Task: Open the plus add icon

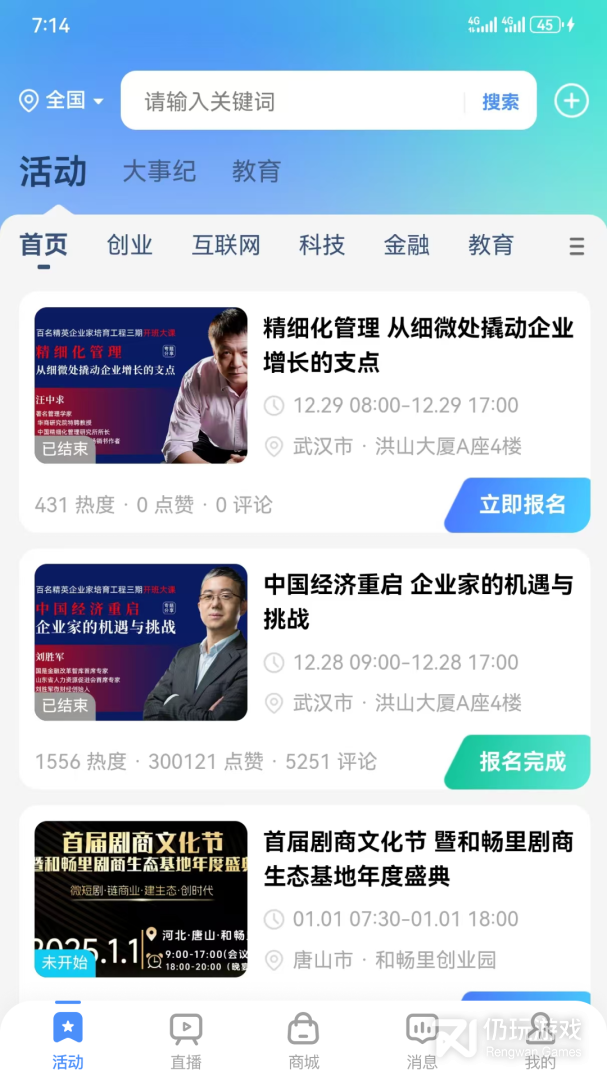Action: click(571, 101)
